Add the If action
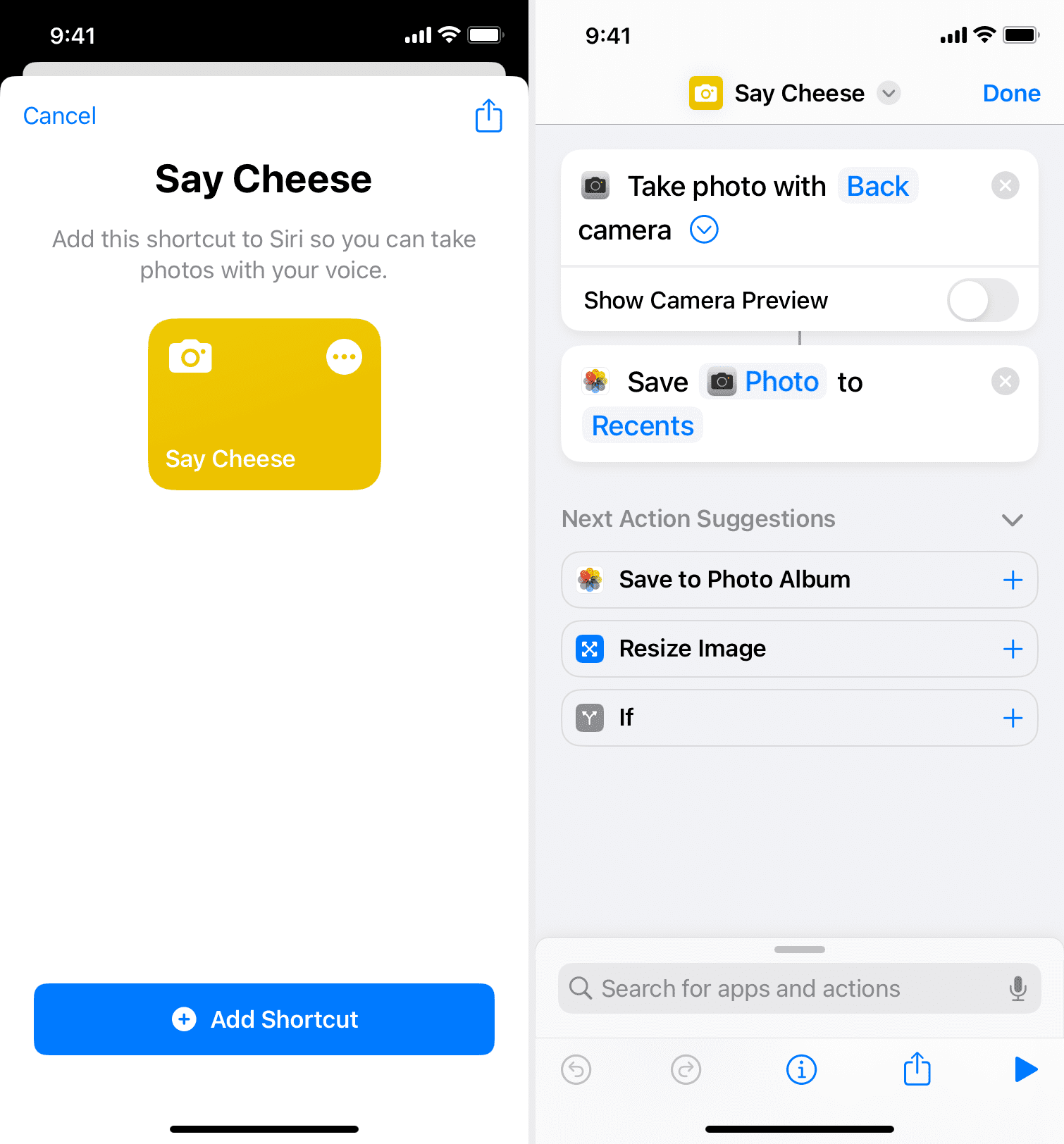The image size is (1064, 1144). (1013, 718)
